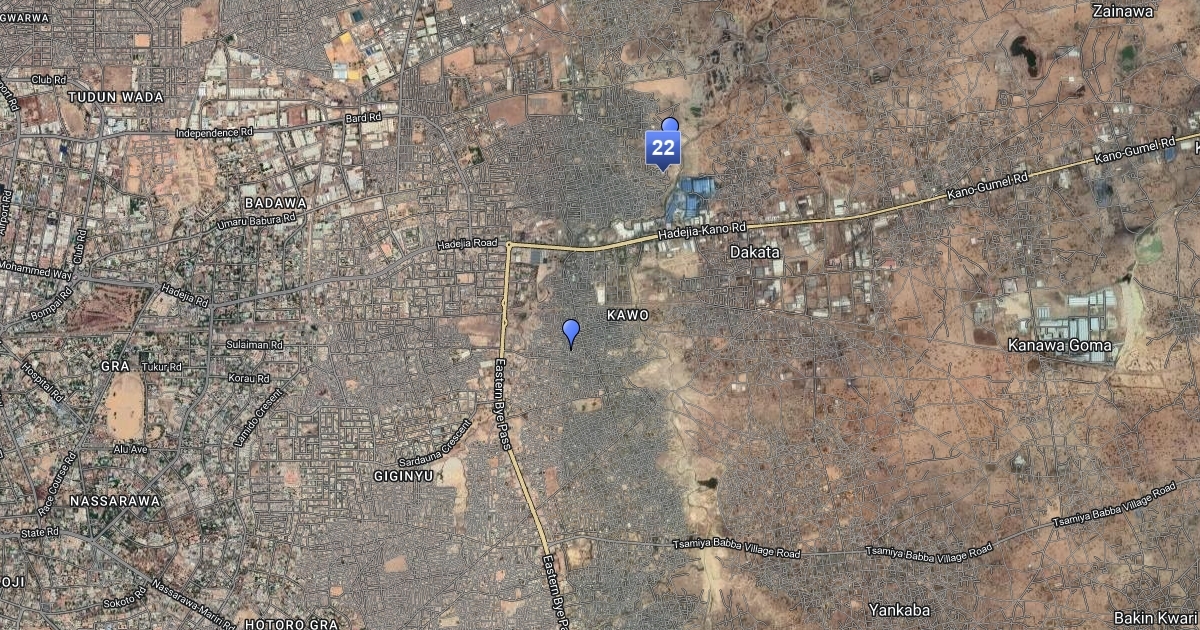Open the cluster marker labeled 22
The width and height of the screenshot is (1200, 630).
tap(662, 148)
